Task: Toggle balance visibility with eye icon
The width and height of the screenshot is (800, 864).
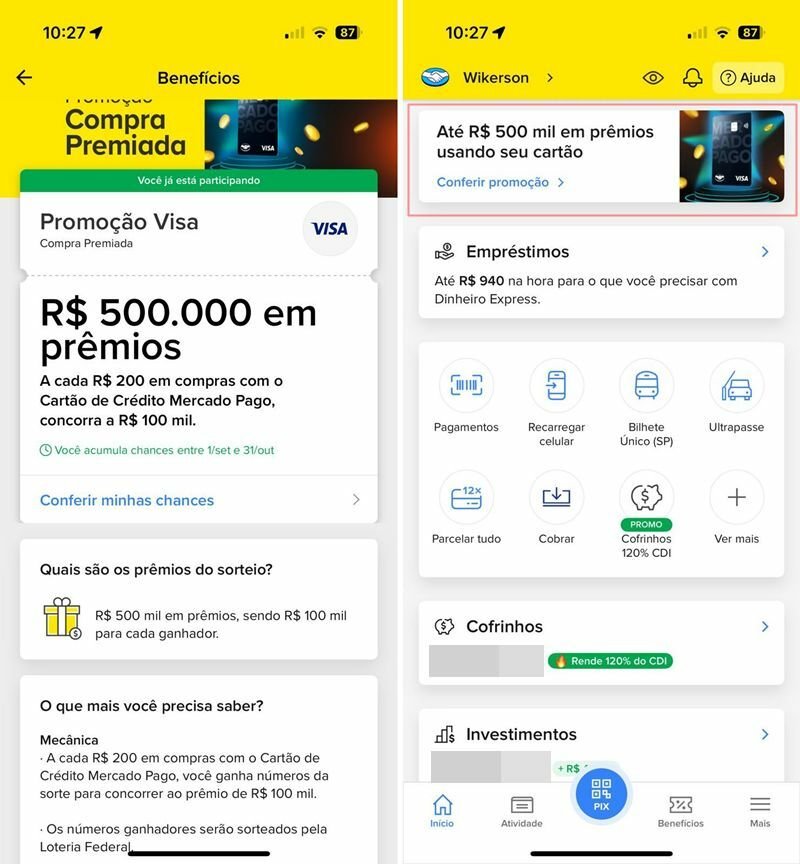Action: pos(653,77)
